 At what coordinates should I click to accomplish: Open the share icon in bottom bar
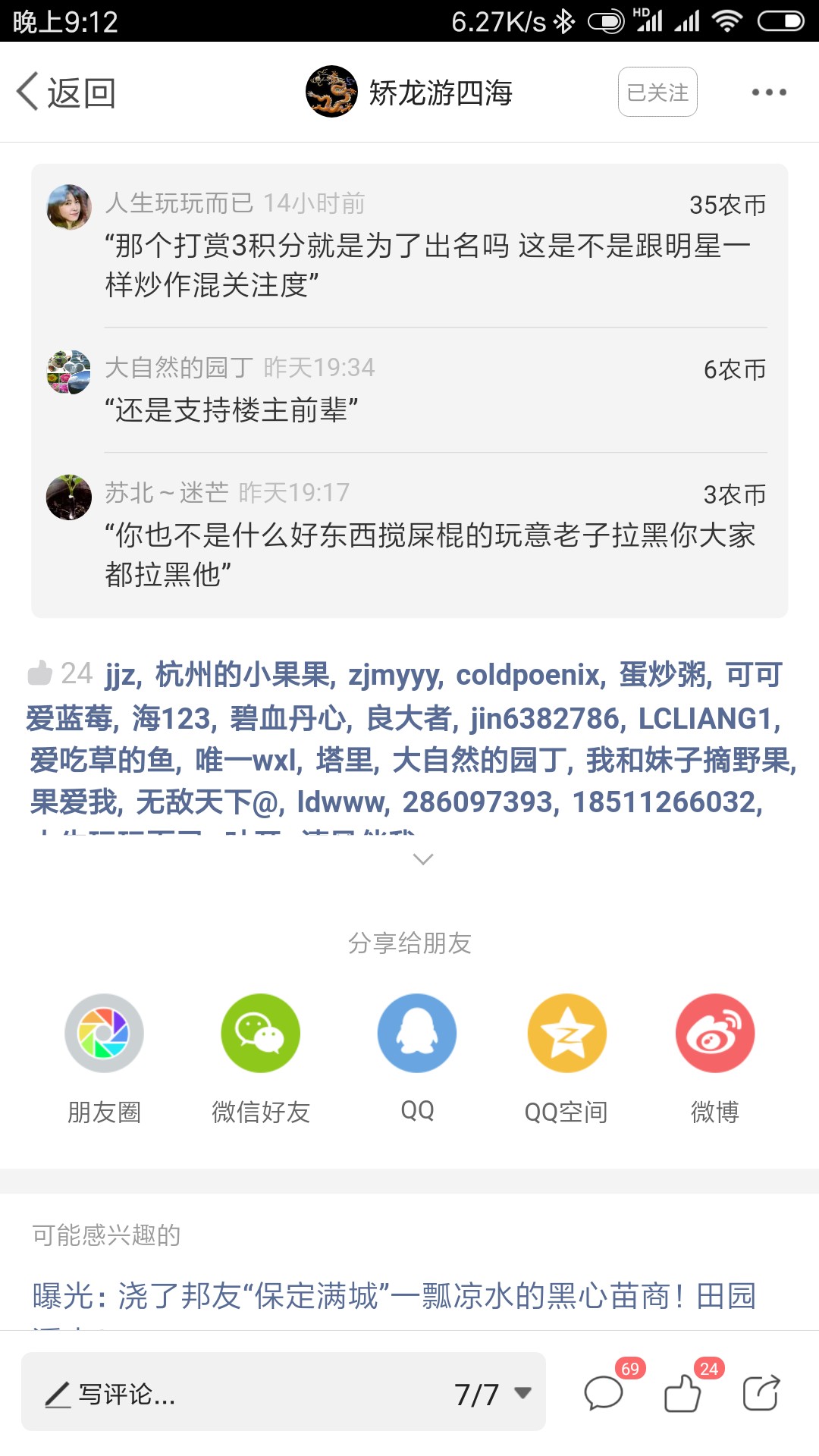tap(761, 1393)
